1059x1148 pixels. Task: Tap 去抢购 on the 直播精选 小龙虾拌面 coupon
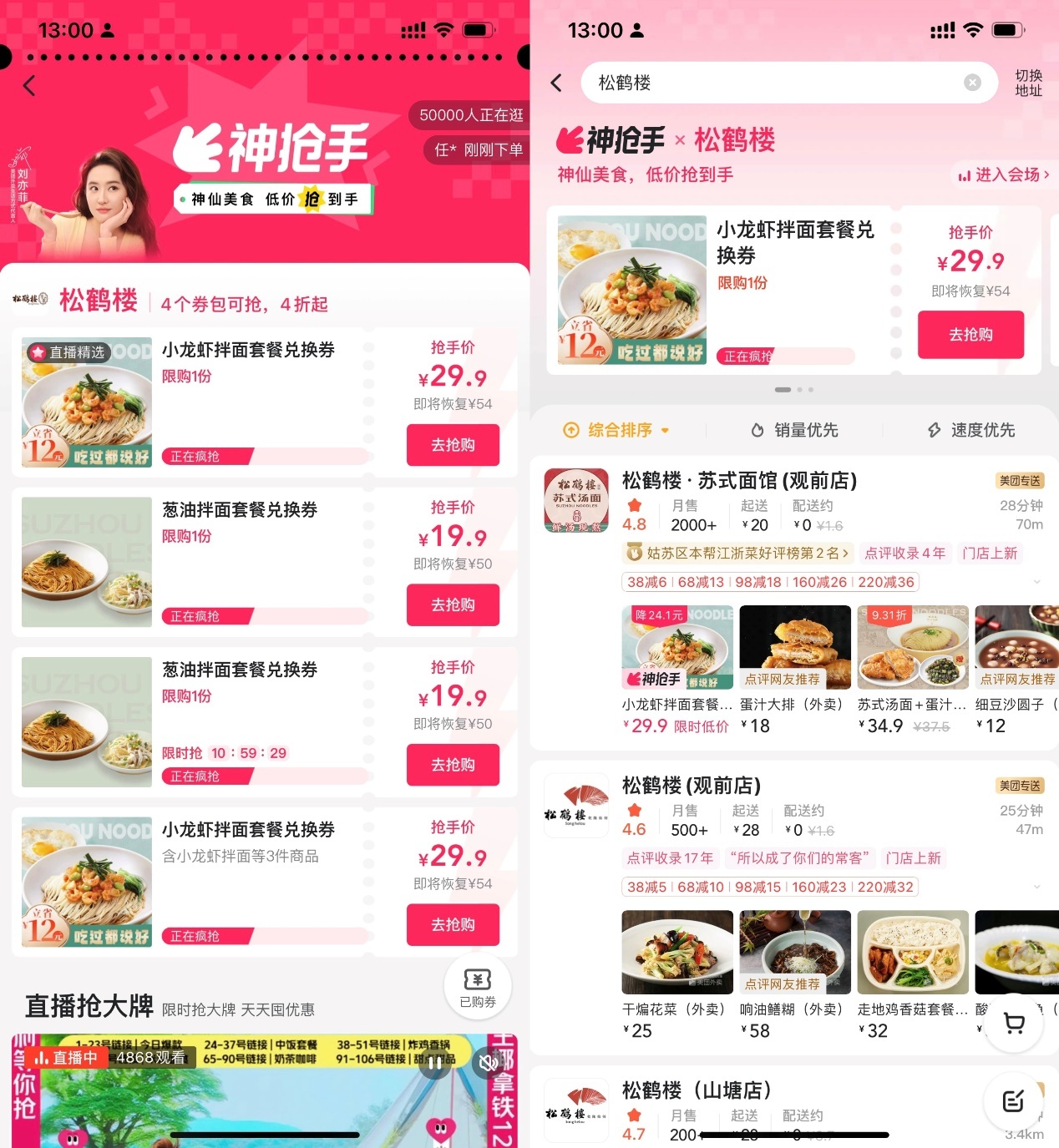(x=453, y=445)
